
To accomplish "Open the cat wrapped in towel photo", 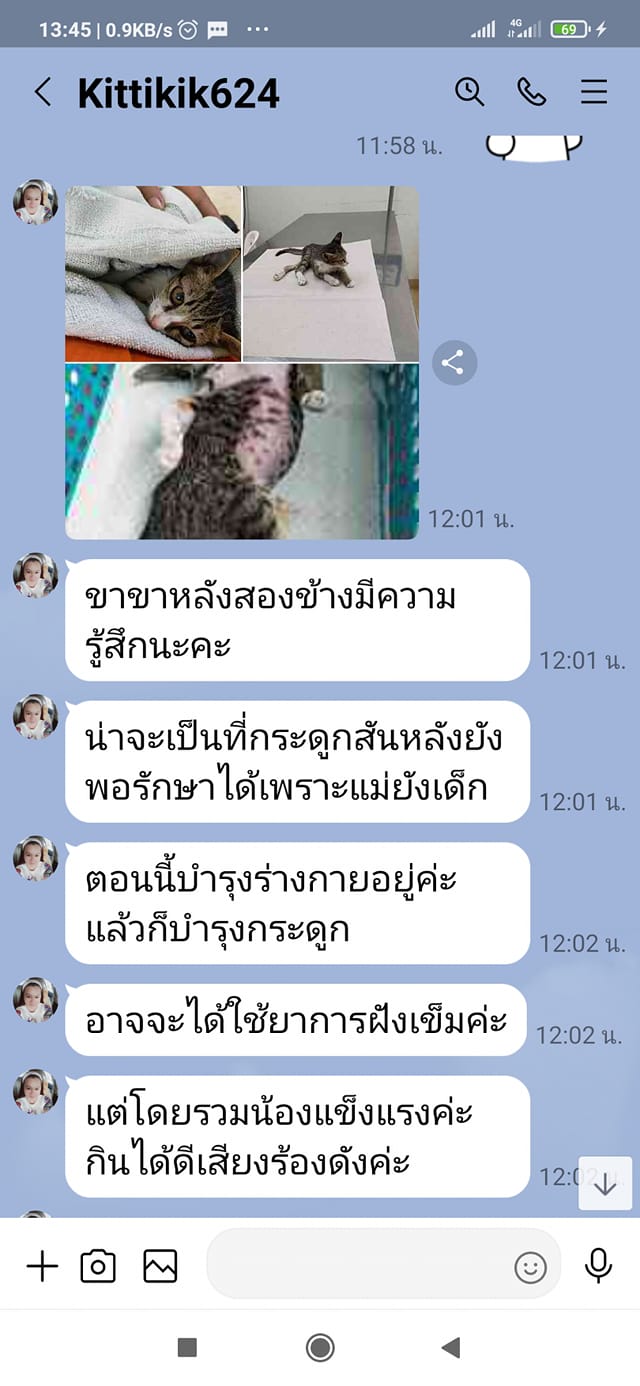I will (153, 273).
